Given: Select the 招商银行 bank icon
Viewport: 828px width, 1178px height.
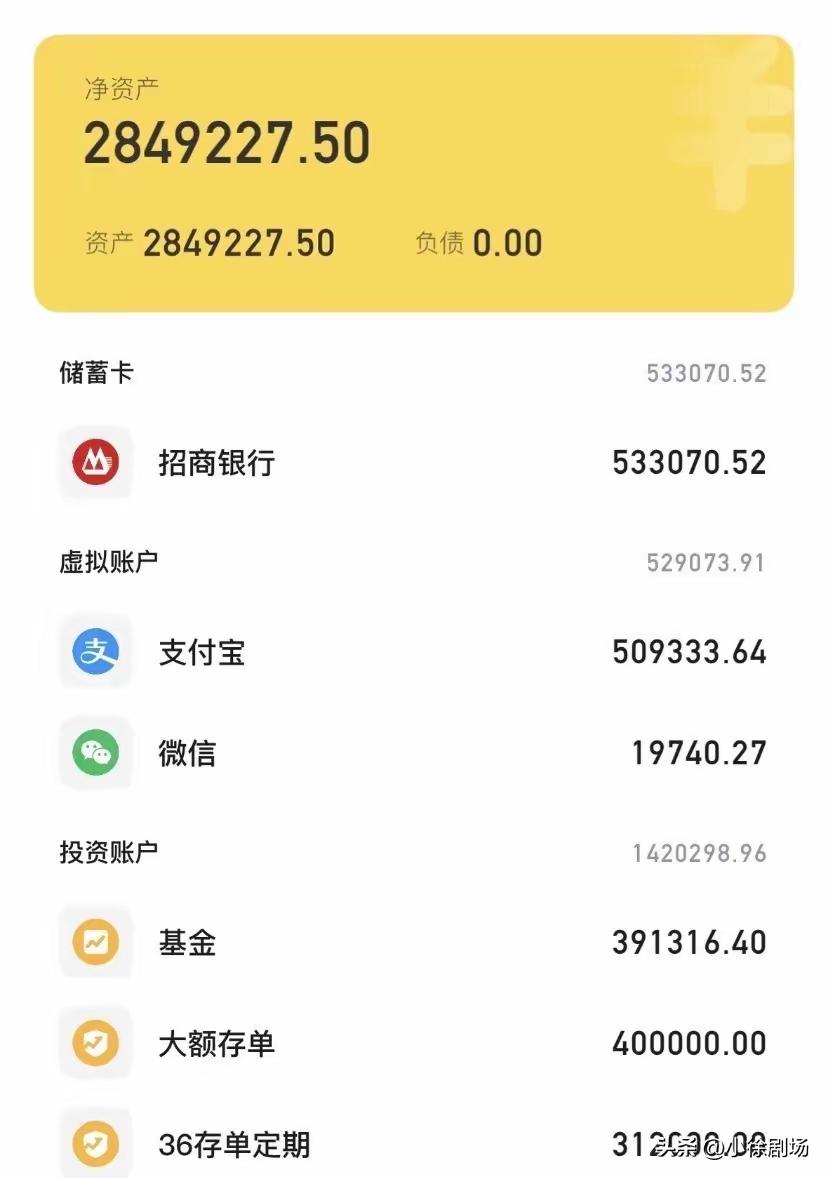Looking at the screenshot, I should coord(95,462).
